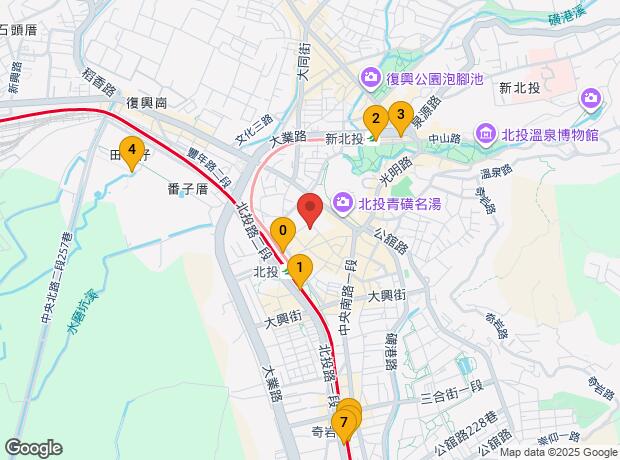Open map marker number 7

click(345, 425)
